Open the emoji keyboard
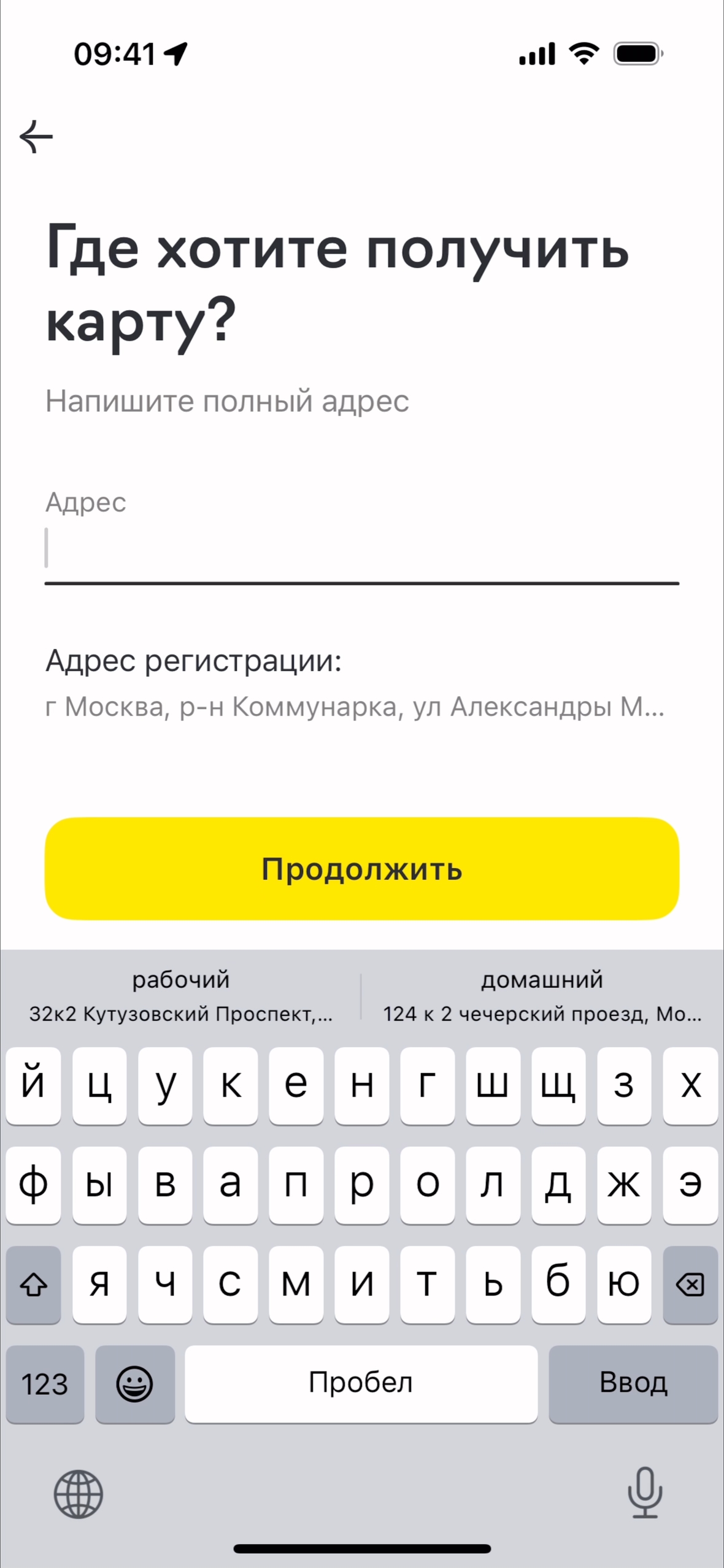 pos(135,1384)
